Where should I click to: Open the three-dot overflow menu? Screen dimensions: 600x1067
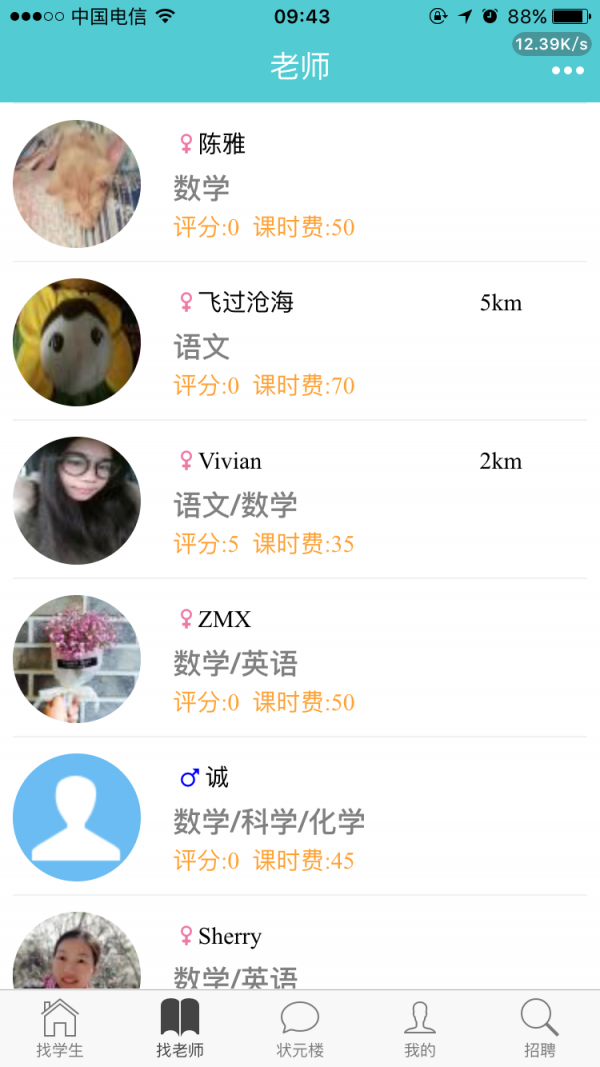pyautogui.click(x=567, y=70)
